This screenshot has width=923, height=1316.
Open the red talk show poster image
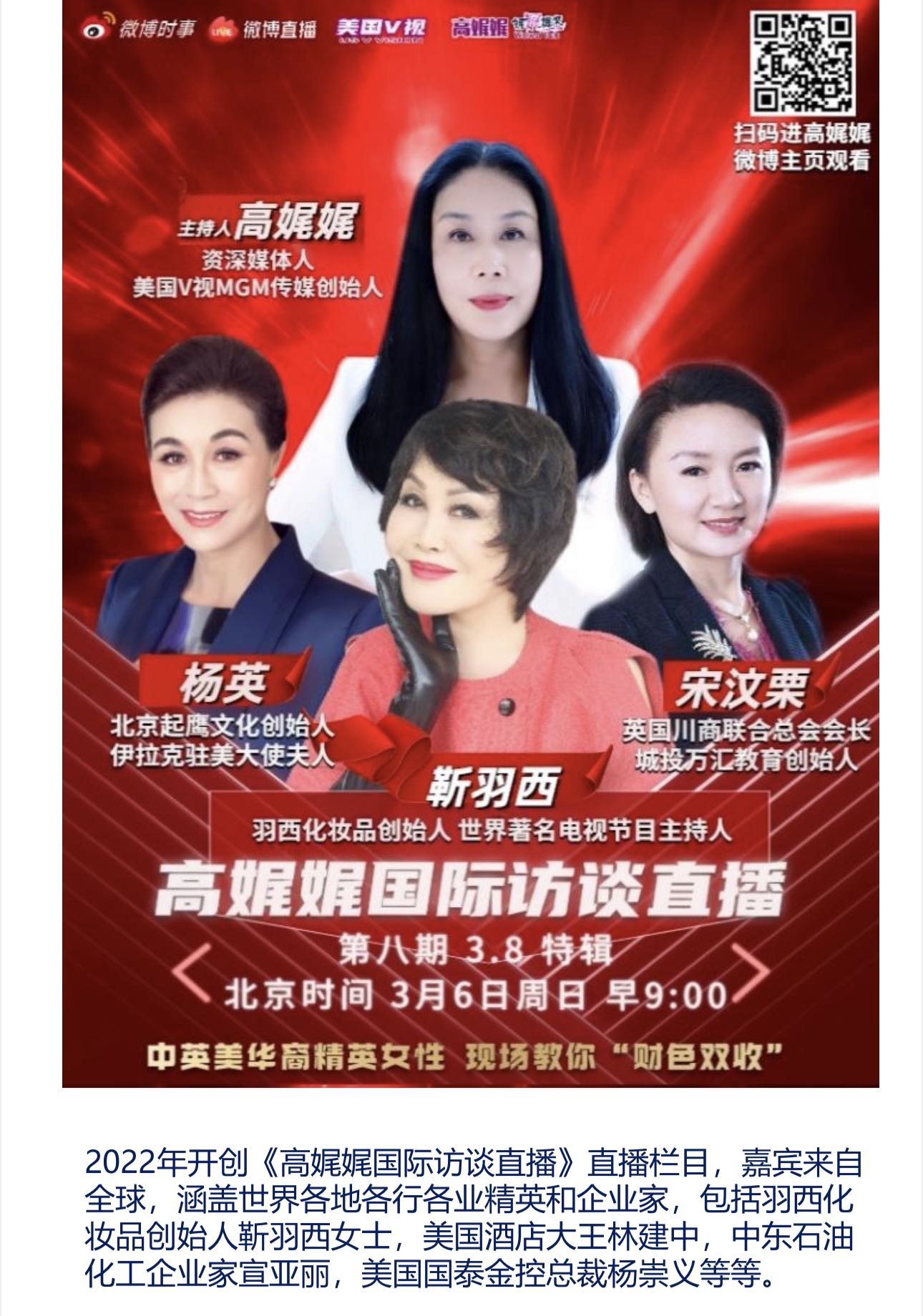[470, 544]
